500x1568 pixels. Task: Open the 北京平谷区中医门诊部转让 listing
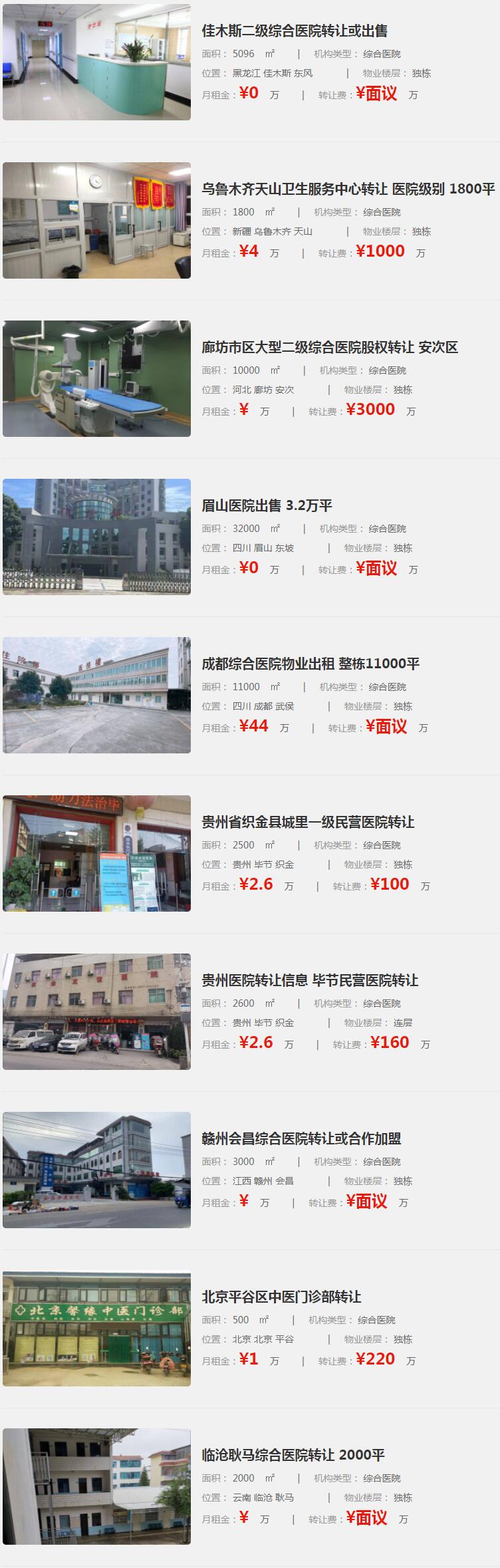coord(281,1297)
